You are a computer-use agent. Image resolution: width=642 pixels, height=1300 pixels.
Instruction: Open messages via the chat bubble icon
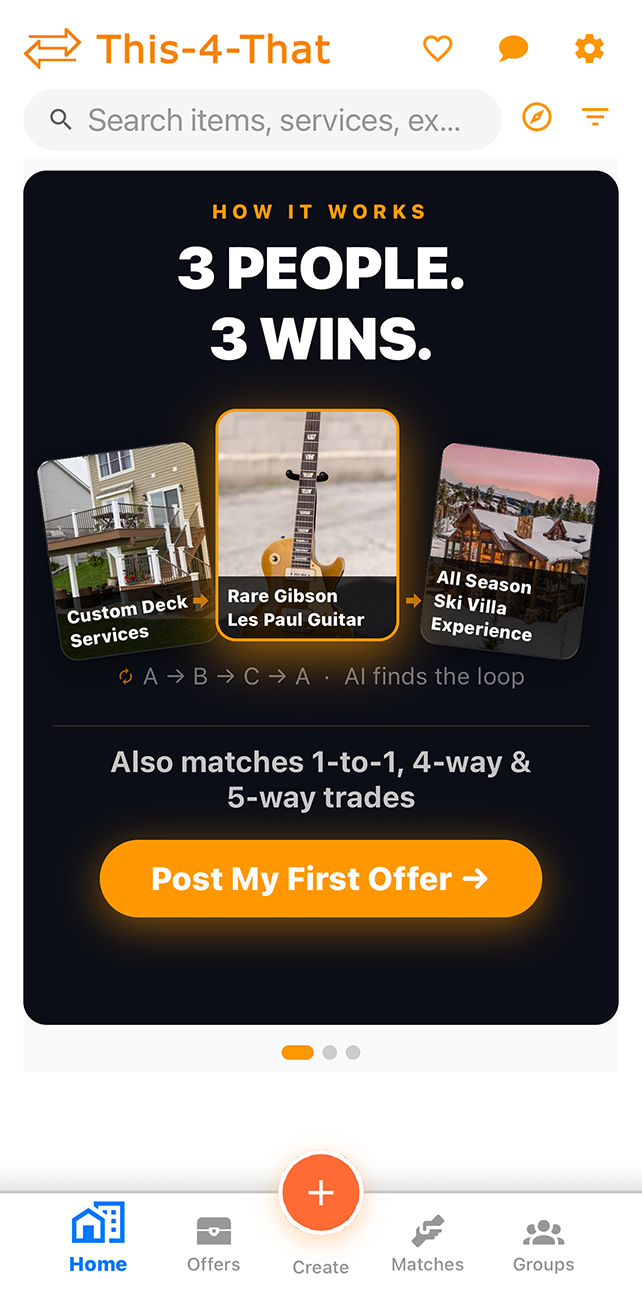tap(513, 48)
